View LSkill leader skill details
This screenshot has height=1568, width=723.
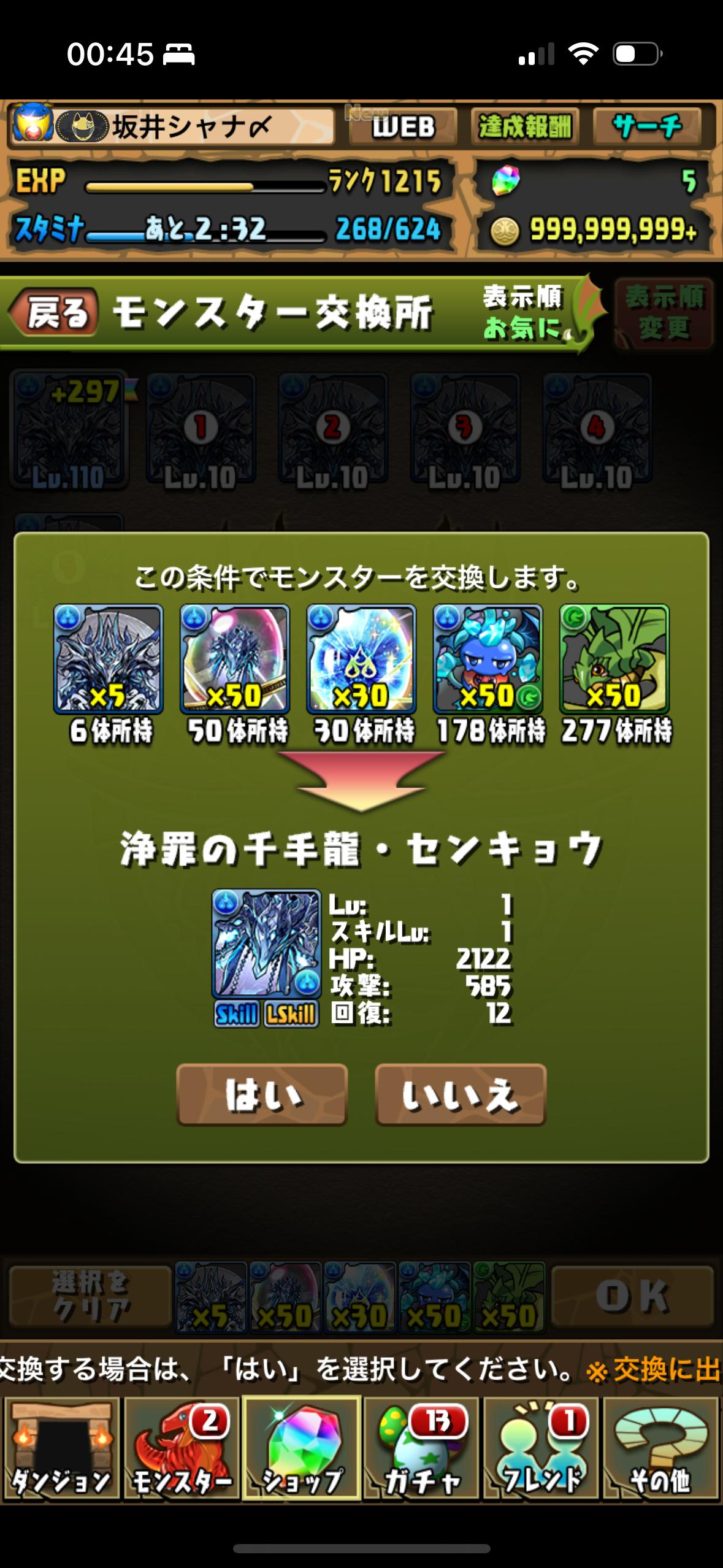291,1014
